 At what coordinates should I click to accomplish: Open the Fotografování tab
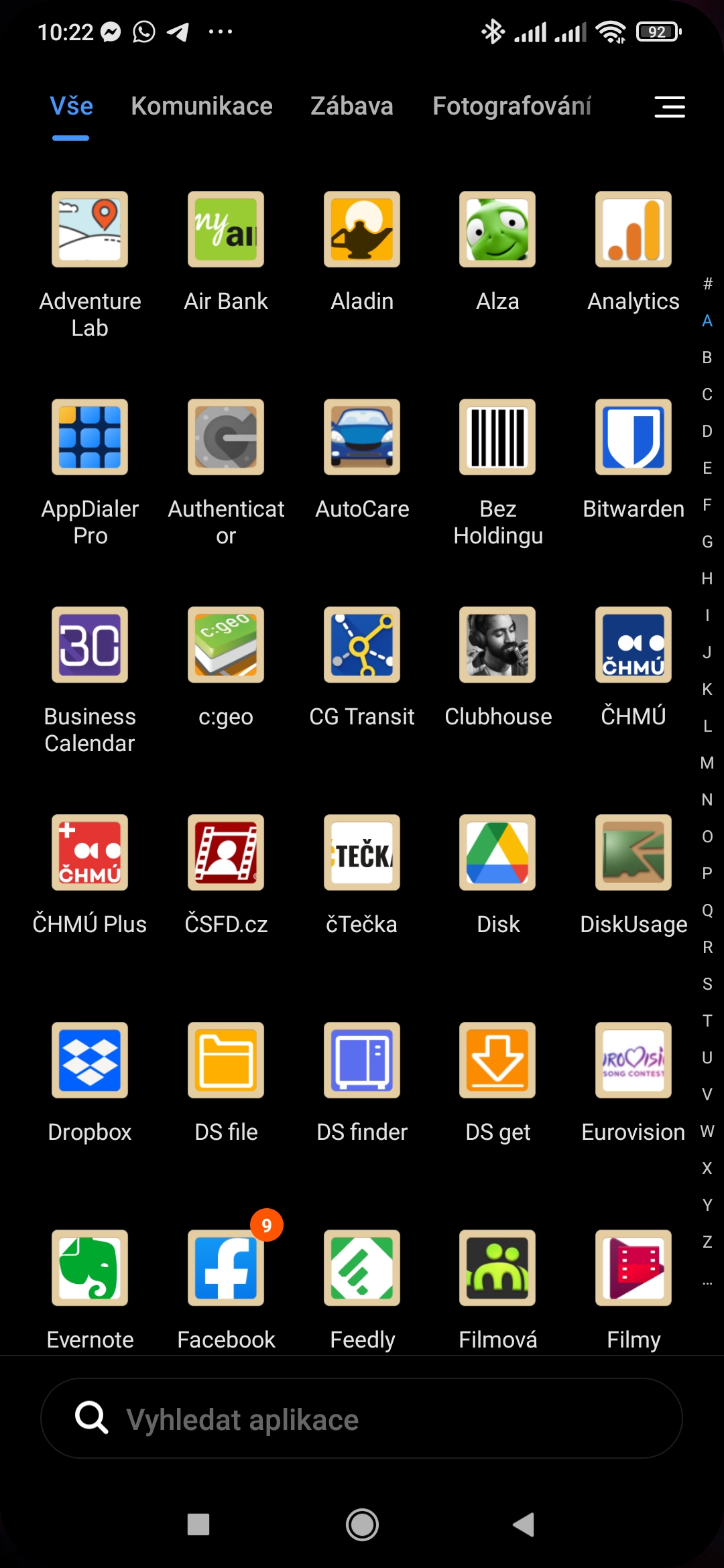coord(511,106)
